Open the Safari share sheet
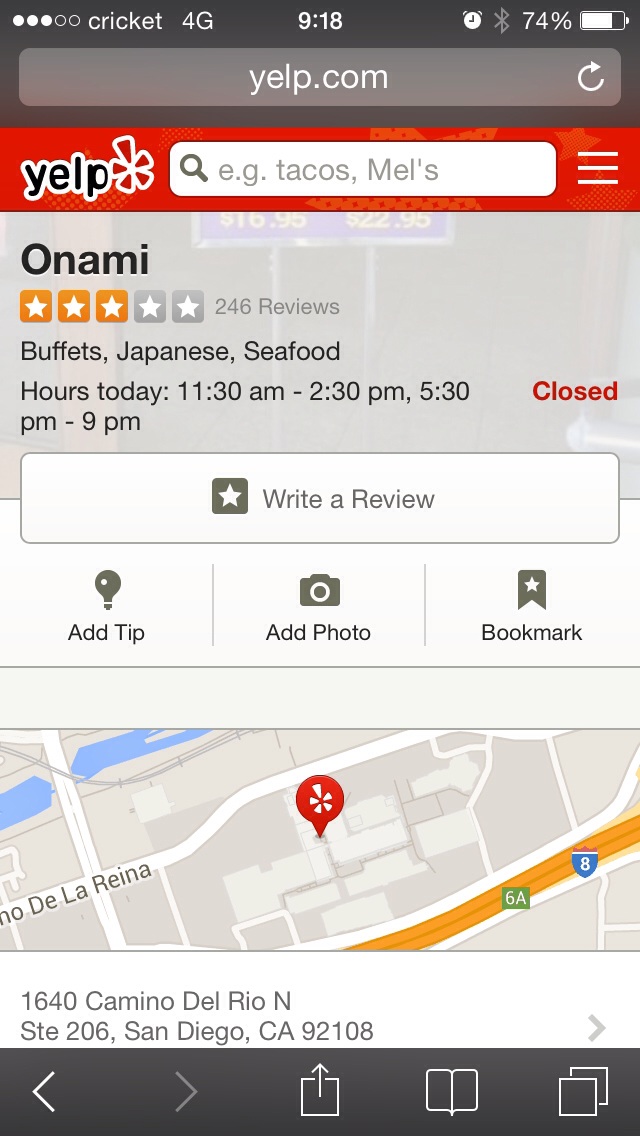The height and width of the screenshot is (1136, 640). (320, 1090)
